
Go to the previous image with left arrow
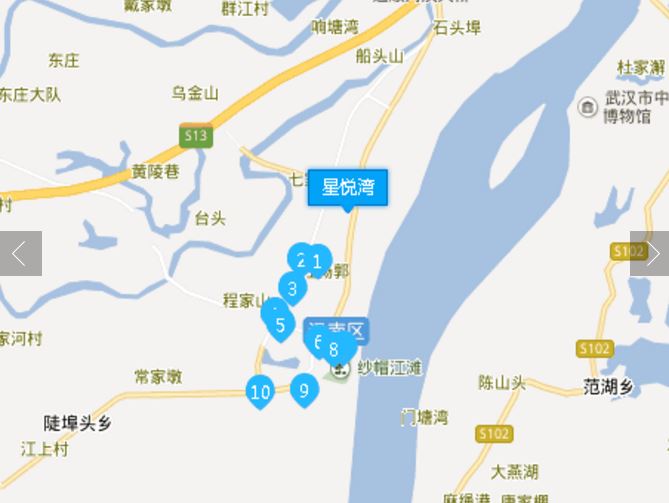tap(20, 254)
